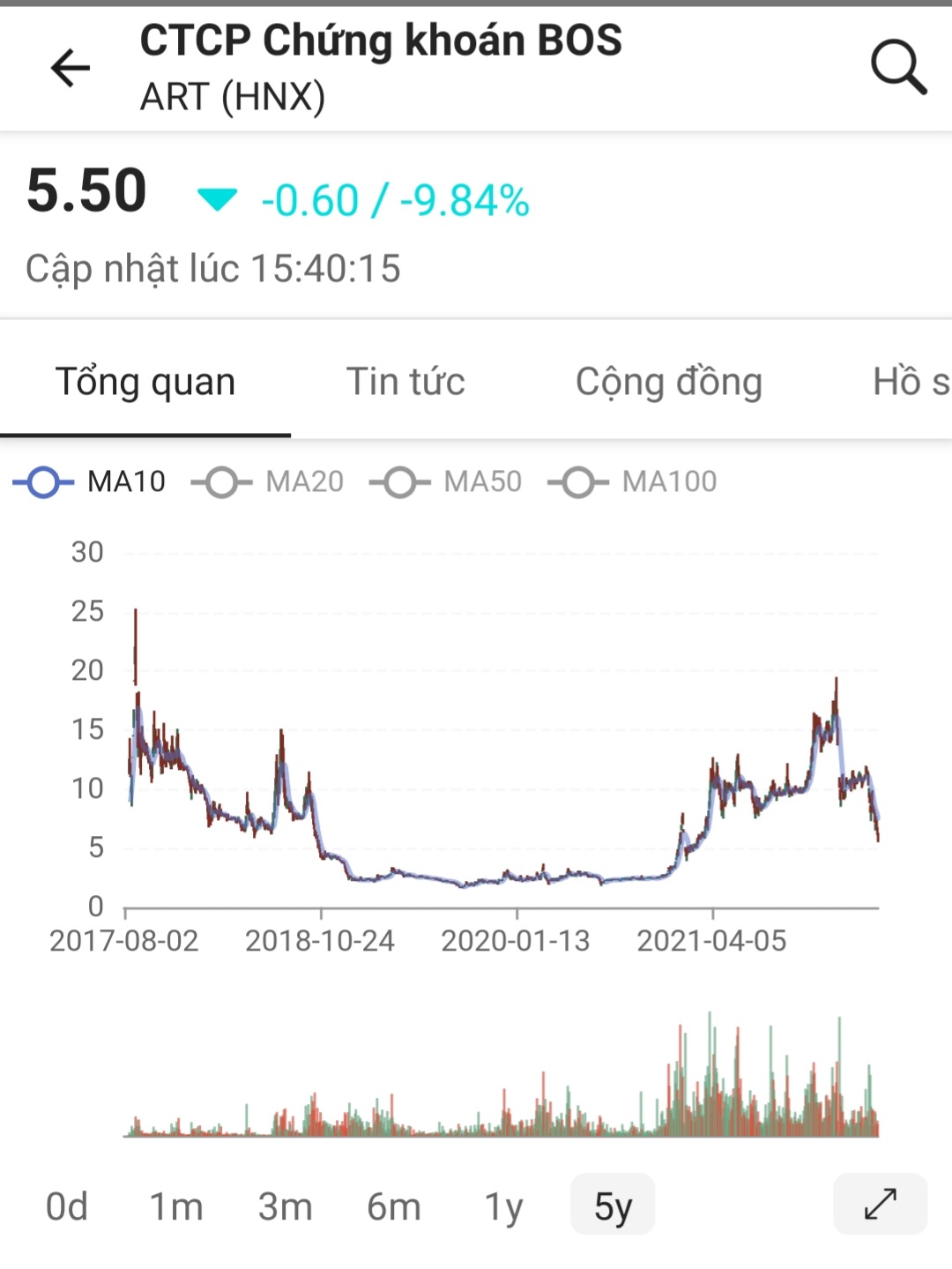Change chart range to 1m
Viewport: 952px width, 1269px height.
coord(176,1206)
